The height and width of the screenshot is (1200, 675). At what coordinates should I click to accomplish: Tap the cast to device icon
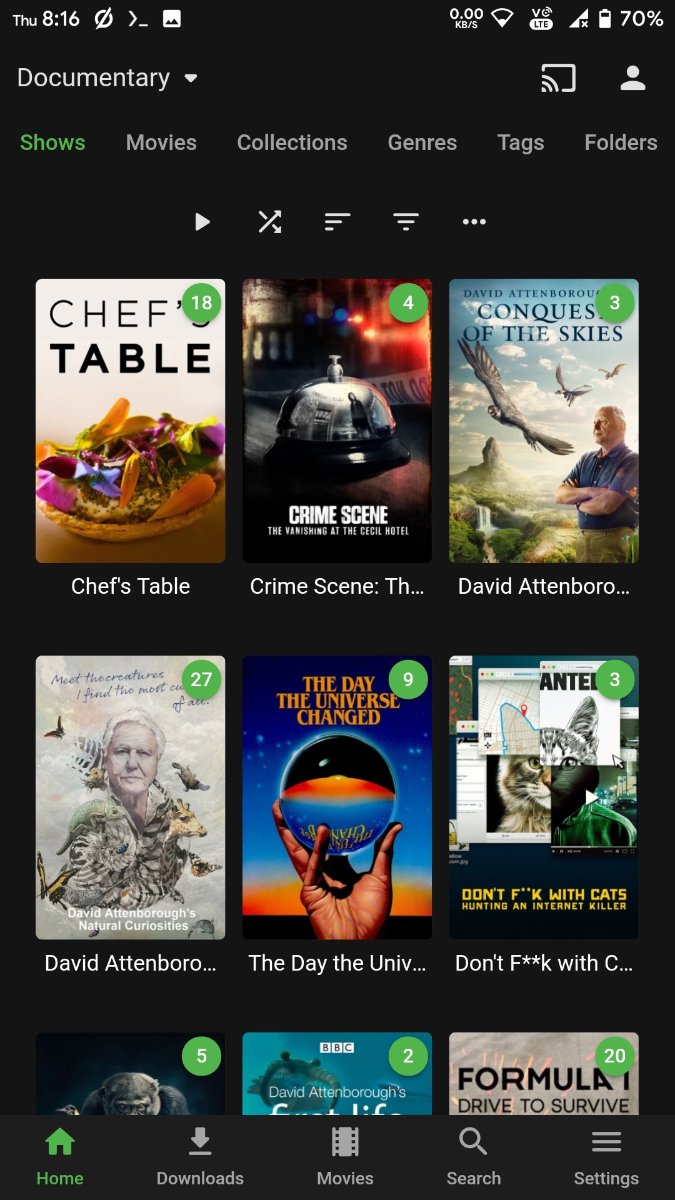coord(558,78)
